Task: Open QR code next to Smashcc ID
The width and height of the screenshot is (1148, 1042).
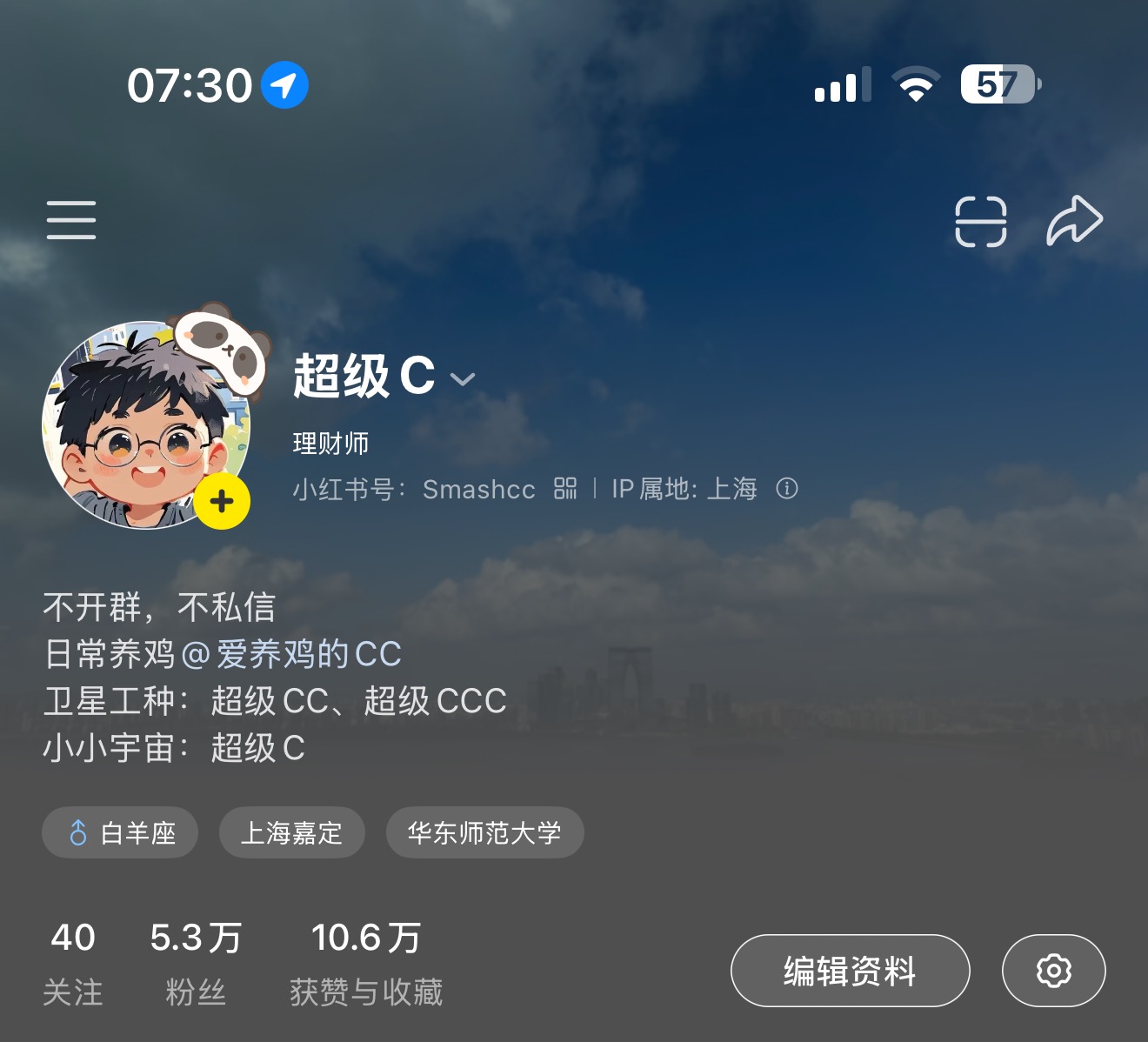Action: pos(565,489)
